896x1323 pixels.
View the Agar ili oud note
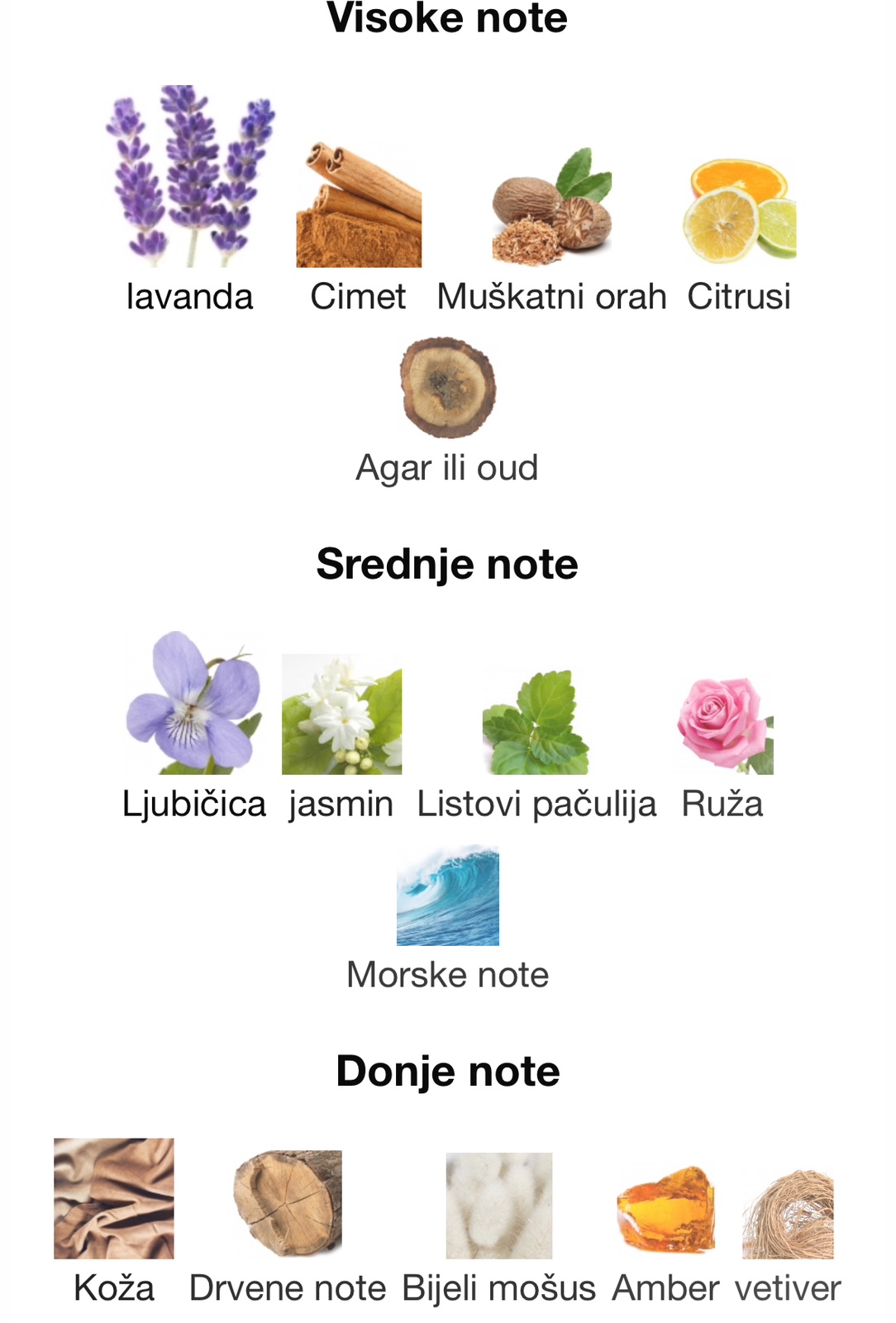point(447,387)
